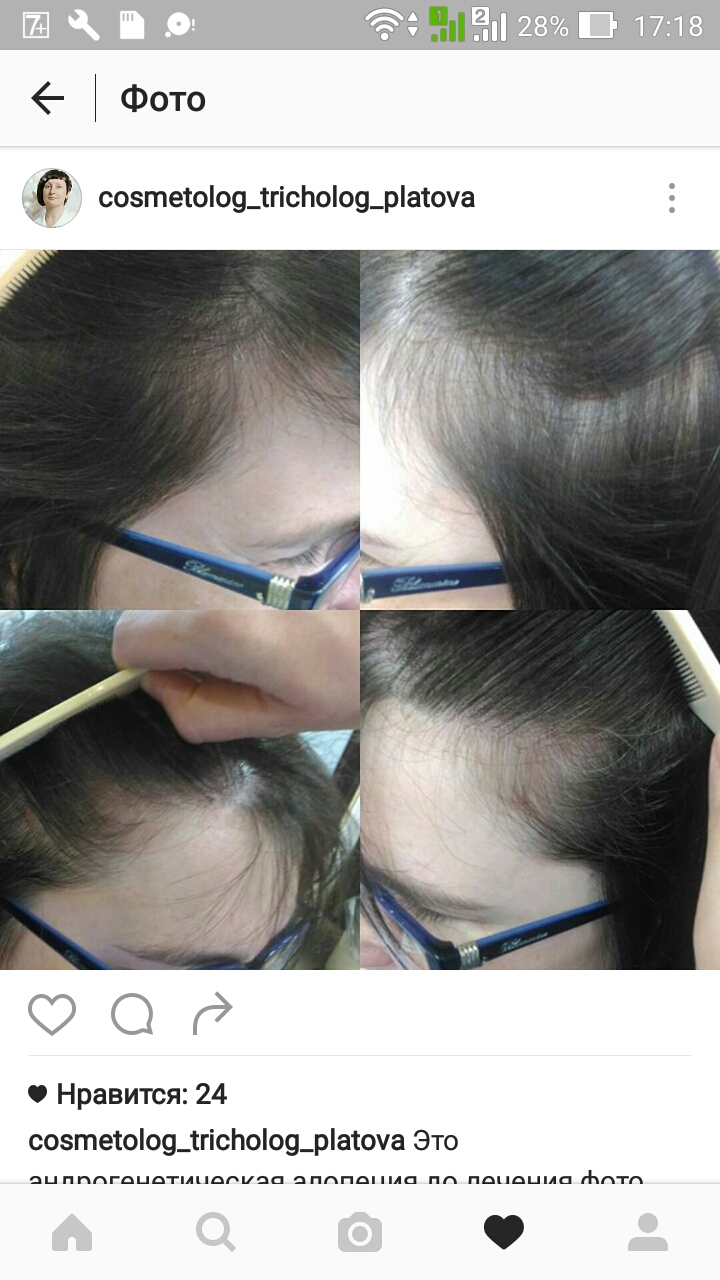The width and height of the screenshot is (720, 1280).
Task: Open the username link in the caption
Action: pos(216,1141)
